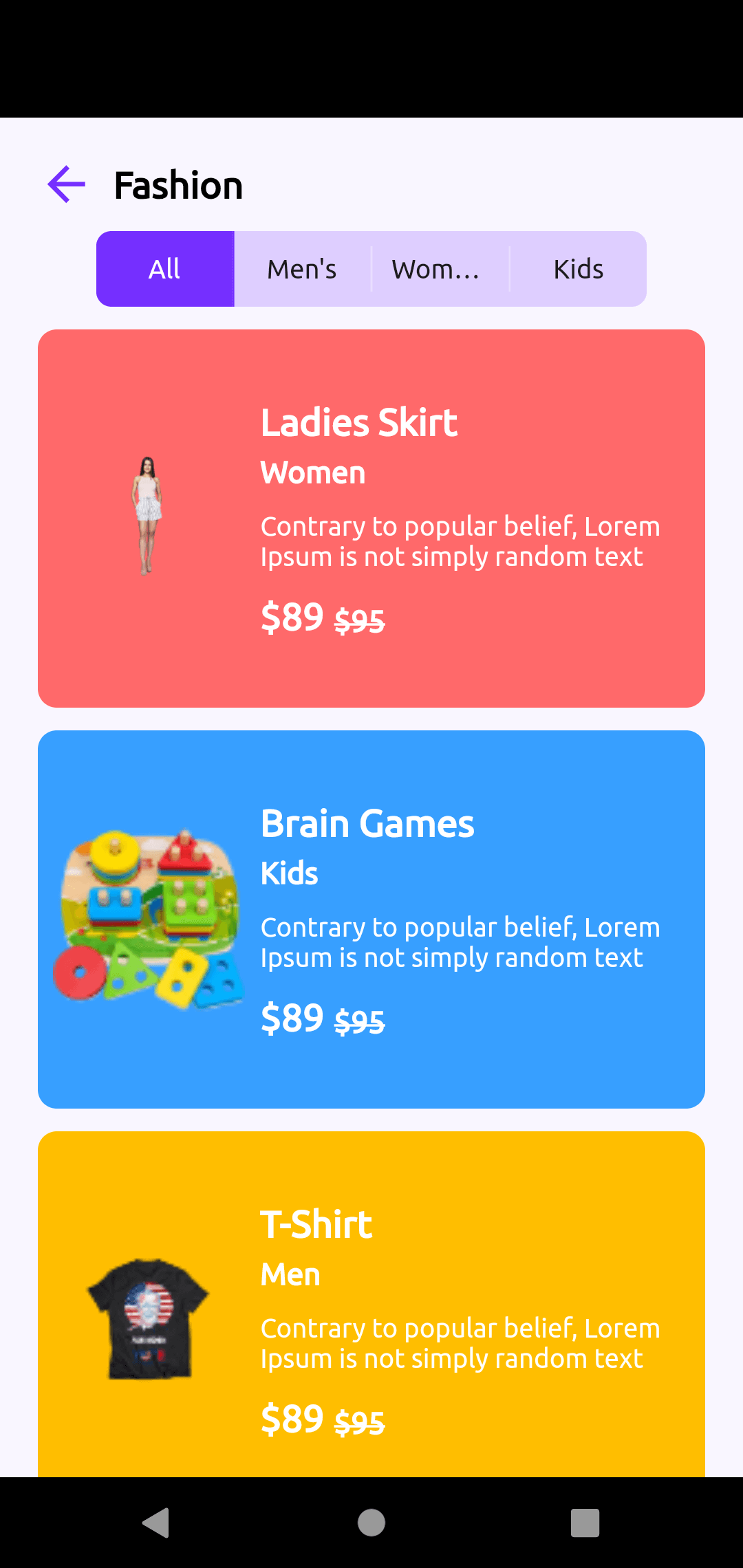View the T-Shirt product card
The height and width of the screenshot is (1568, 743).
pos(371,1307)
